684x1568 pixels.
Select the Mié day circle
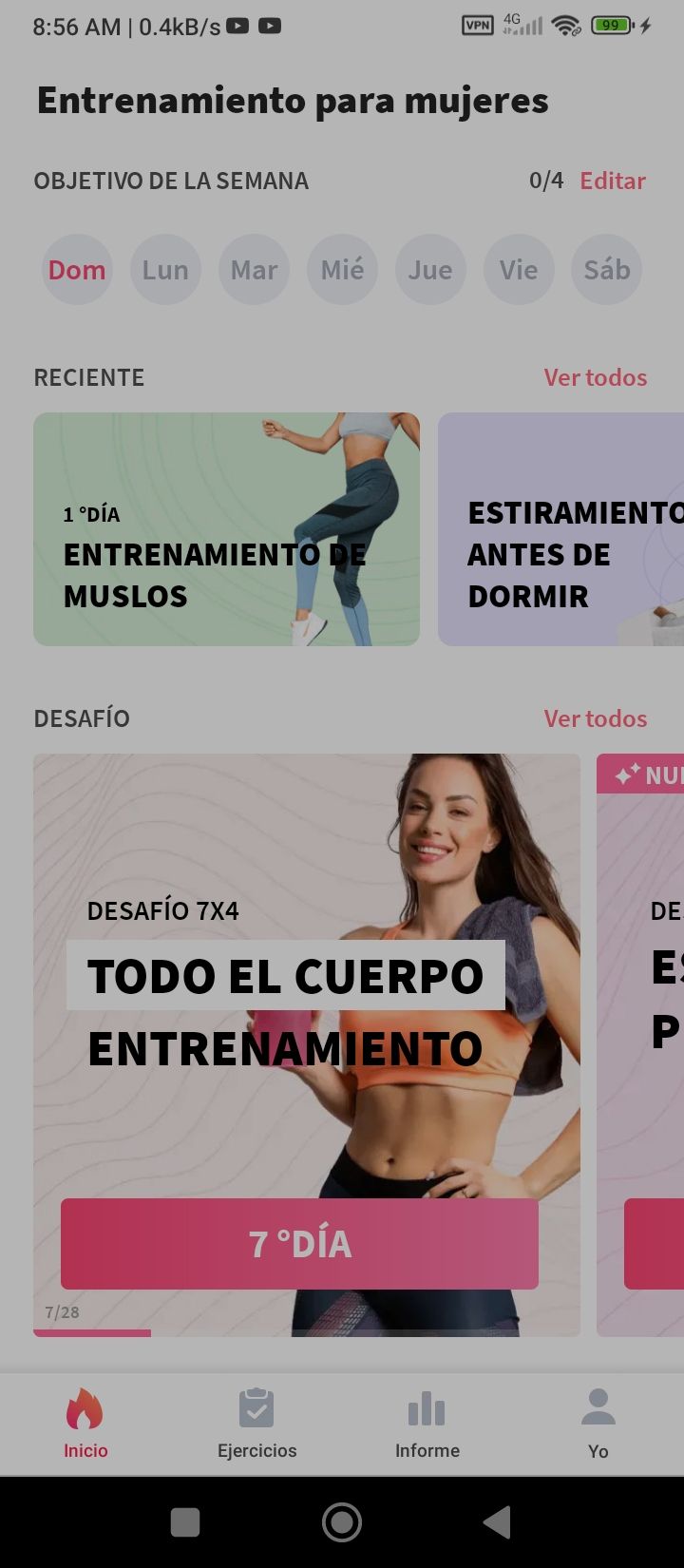point(342,270)
